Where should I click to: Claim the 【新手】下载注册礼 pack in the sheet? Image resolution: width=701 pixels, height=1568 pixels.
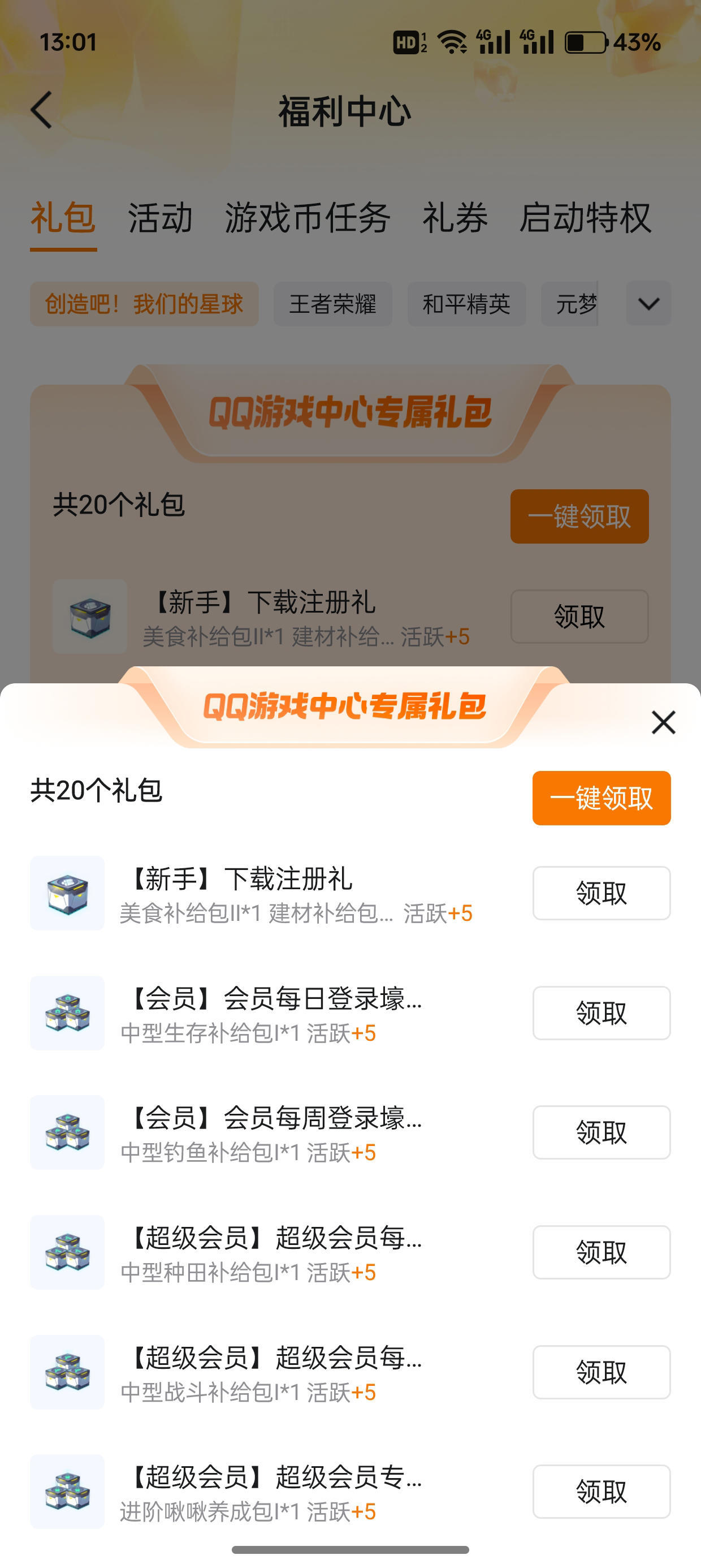click(601, 893)
